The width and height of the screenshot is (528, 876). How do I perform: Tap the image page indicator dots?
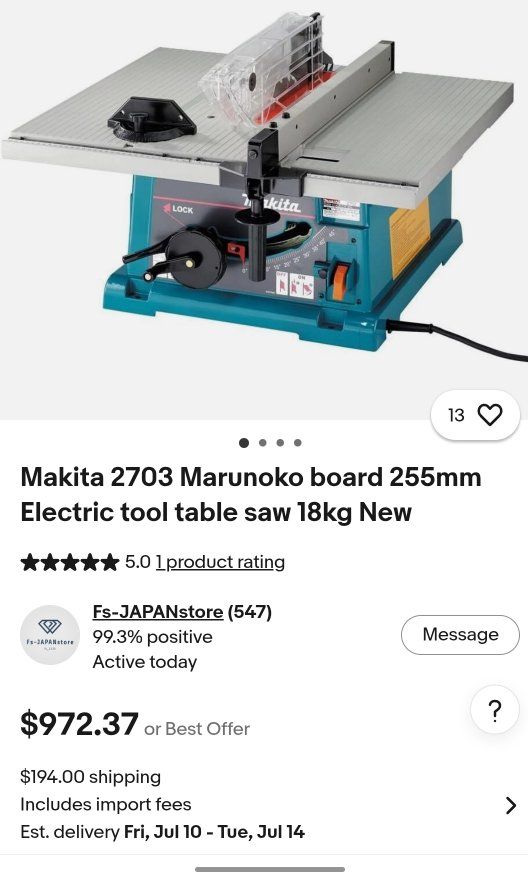tap(270, 443)
